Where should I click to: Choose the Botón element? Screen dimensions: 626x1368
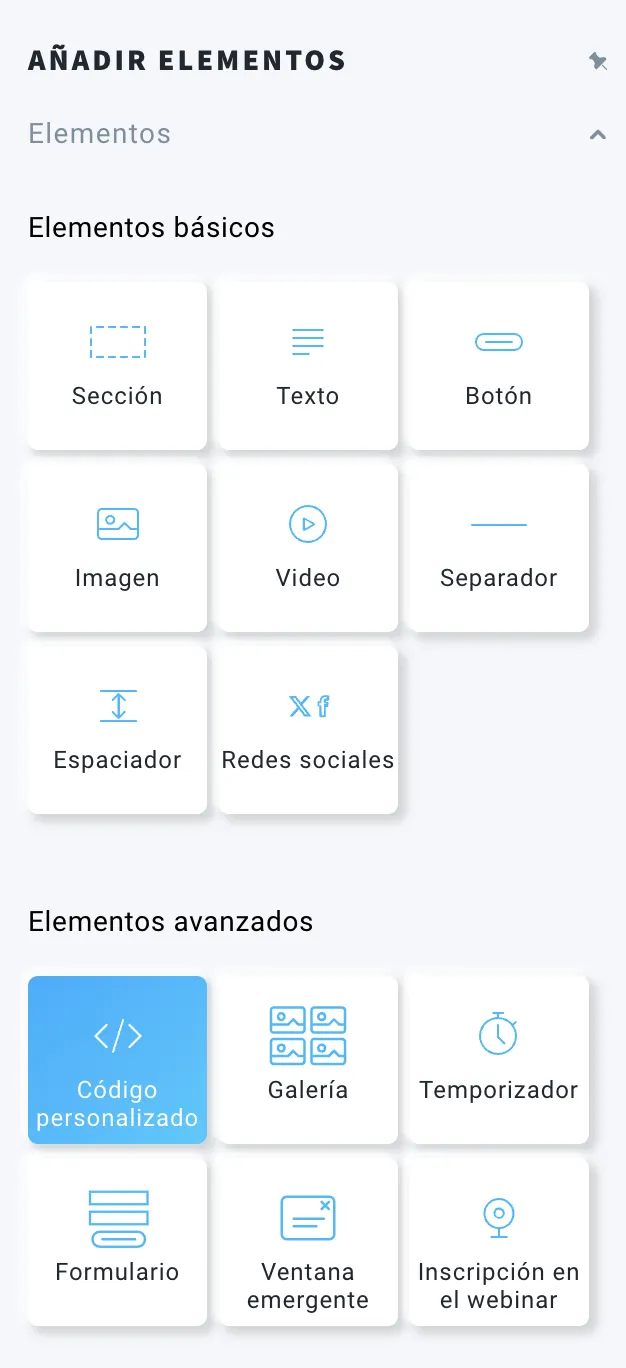(x=498, y=366)
